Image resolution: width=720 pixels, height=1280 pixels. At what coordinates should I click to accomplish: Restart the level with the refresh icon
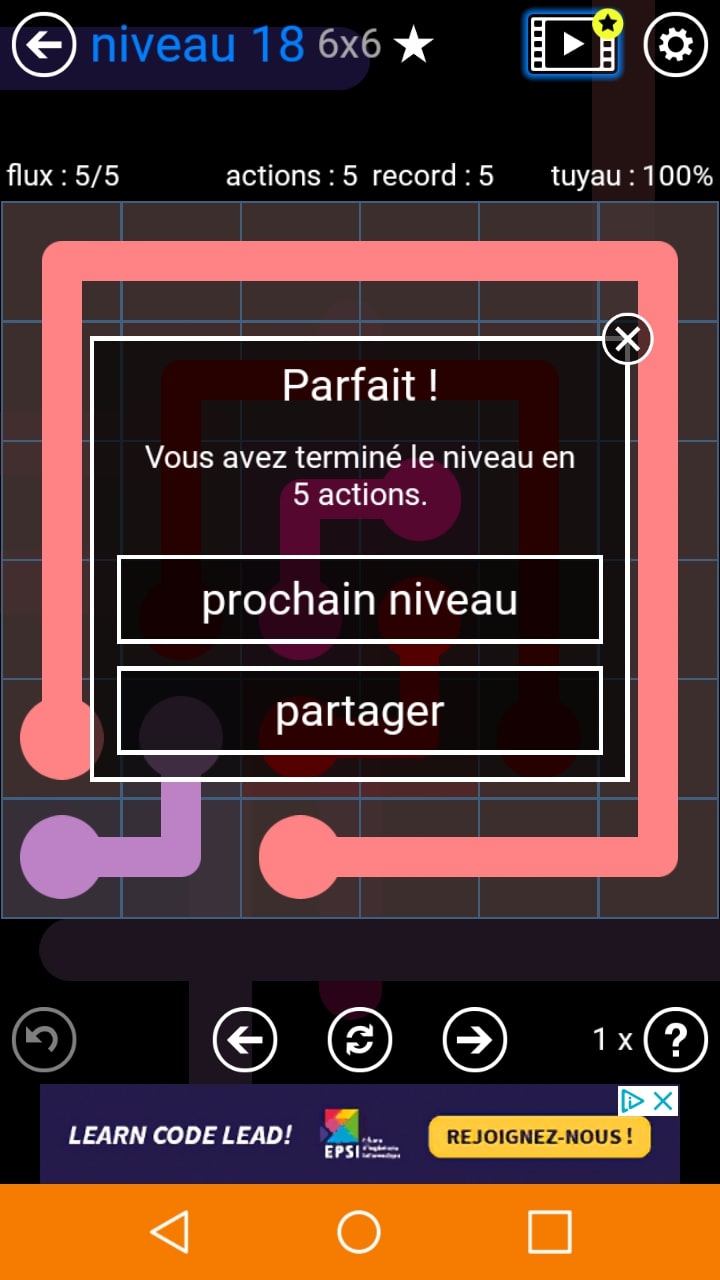pyautogui.click(x=360, y=1040)
